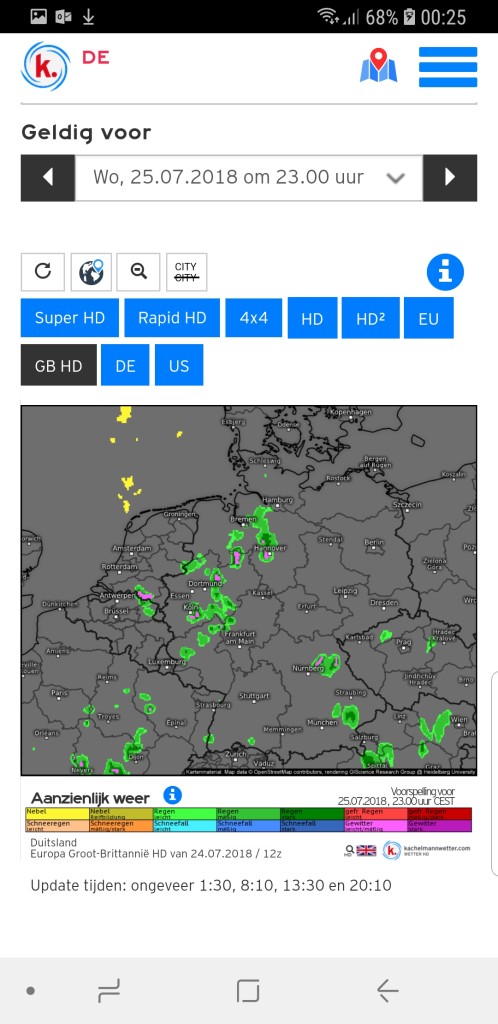This screenshot has width=498, height=1024.
Task: Reload the map with the refresh icon
Action: coord(43,272)
